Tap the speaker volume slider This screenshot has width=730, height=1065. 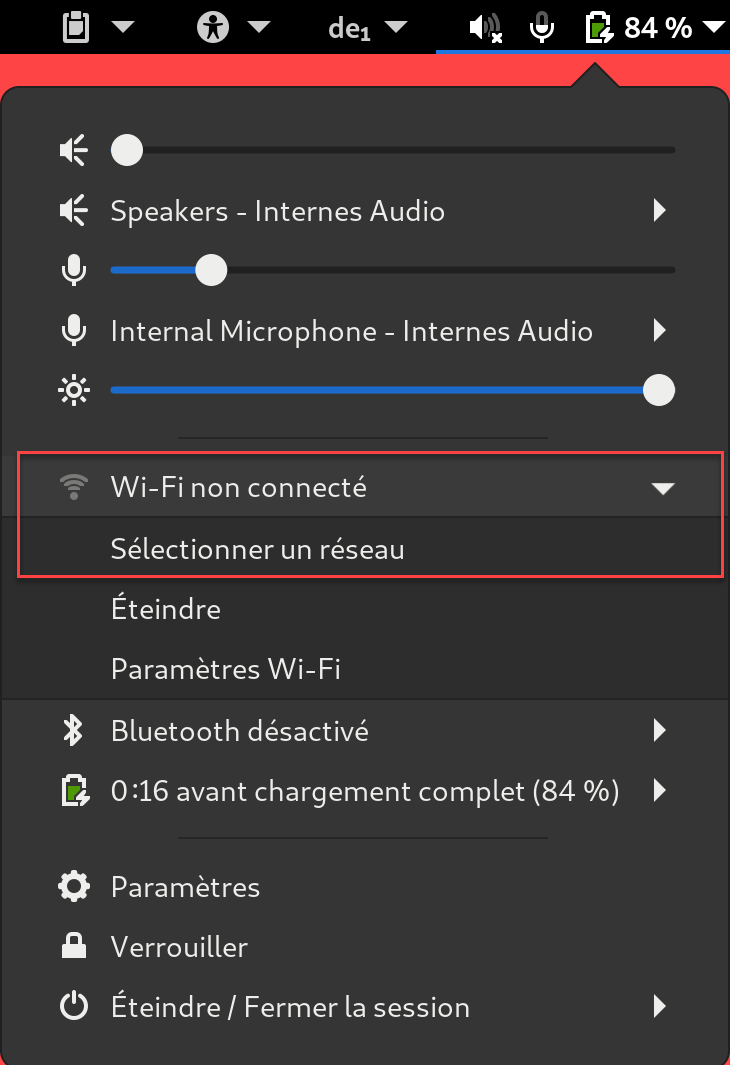coord(400,151)
